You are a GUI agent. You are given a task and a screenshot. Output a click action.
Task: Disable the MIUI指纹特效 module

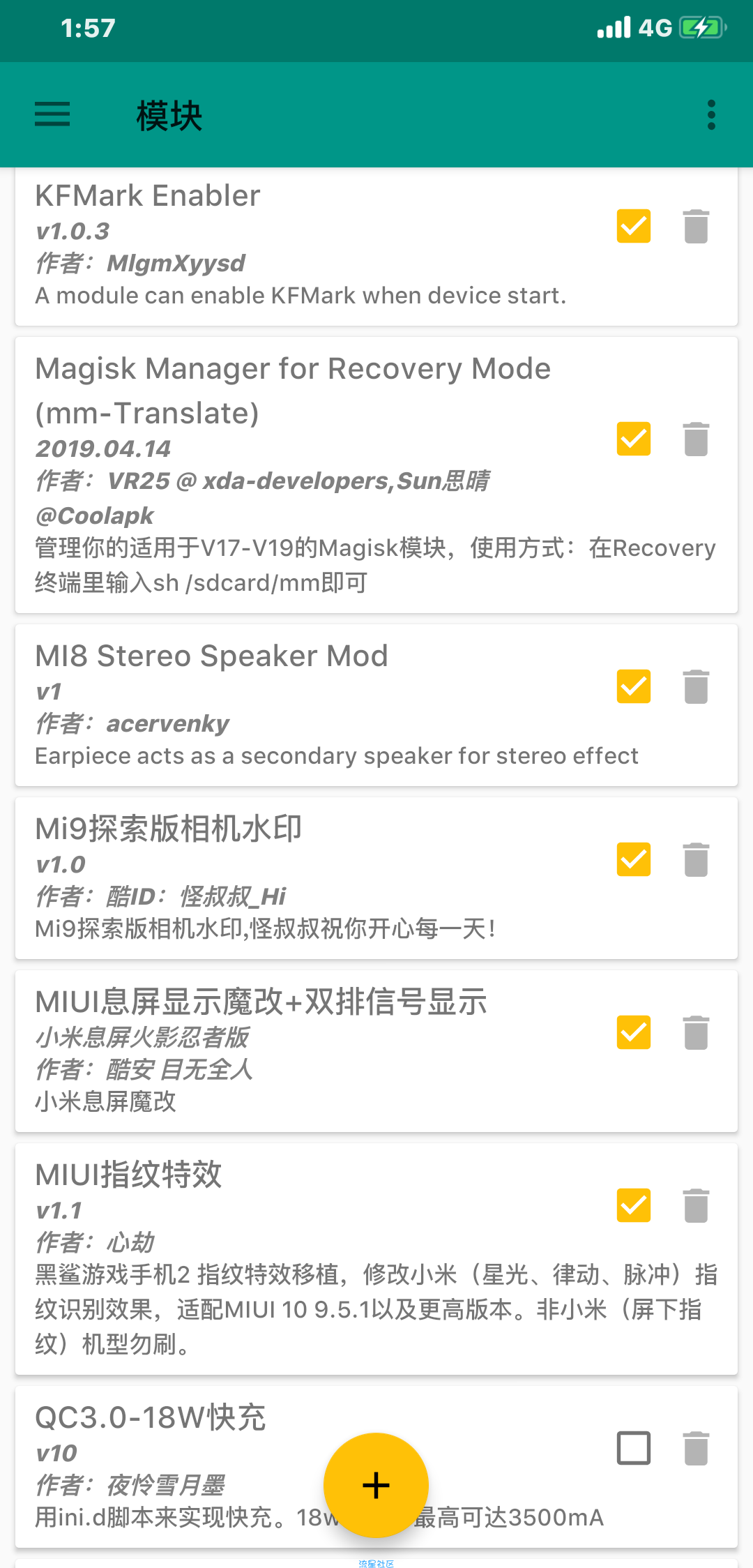pyautogui.click(x=634, y=1205)
